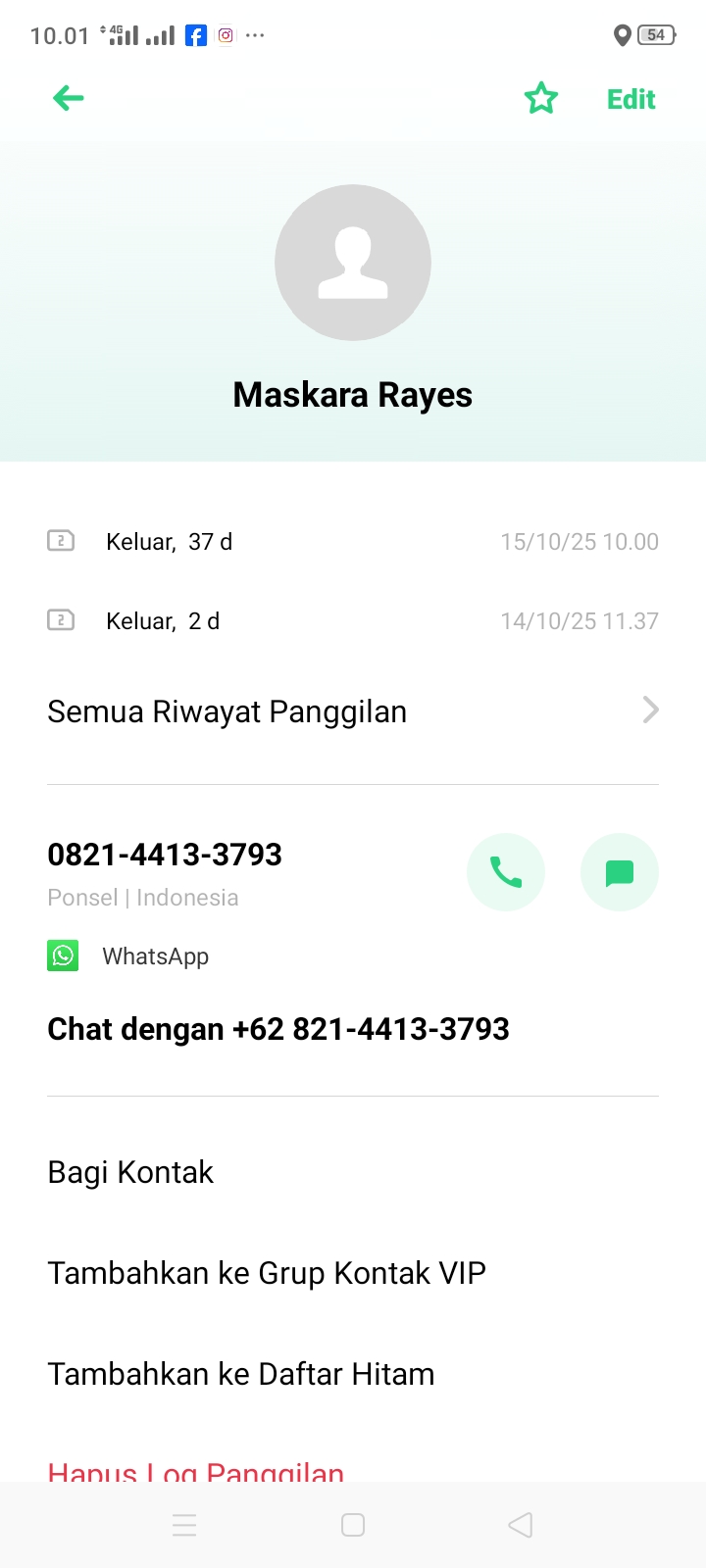The height and width of the screenshot is (1568, 706).
Task: Tap the SIM 2 icon on second call entry
Action: pos(60,619)
